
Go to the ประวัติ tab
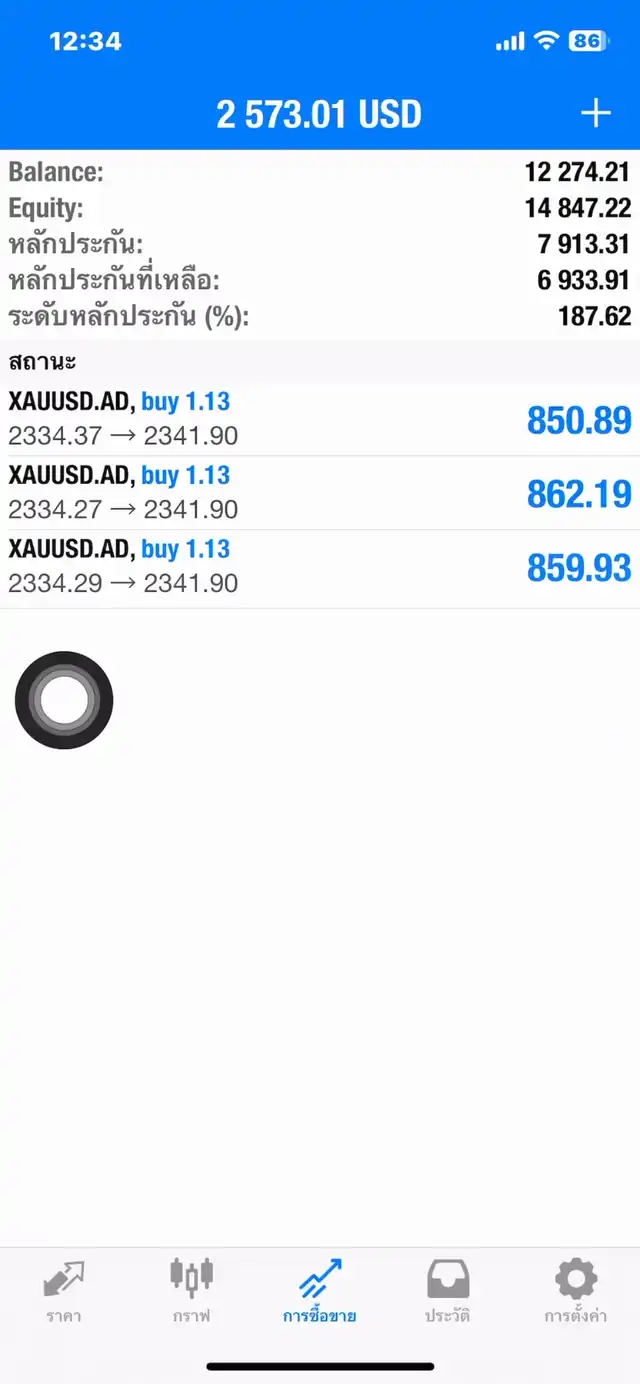[448, 1292]
